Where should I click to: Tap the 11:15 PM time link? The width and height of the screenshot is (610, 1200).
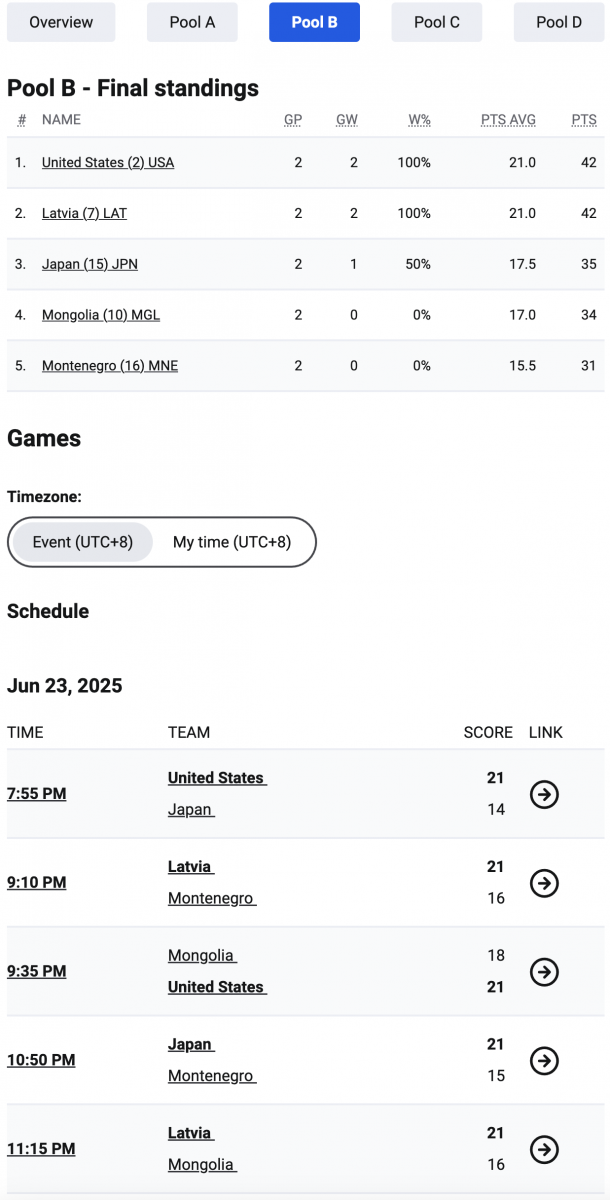(41, 1149)
